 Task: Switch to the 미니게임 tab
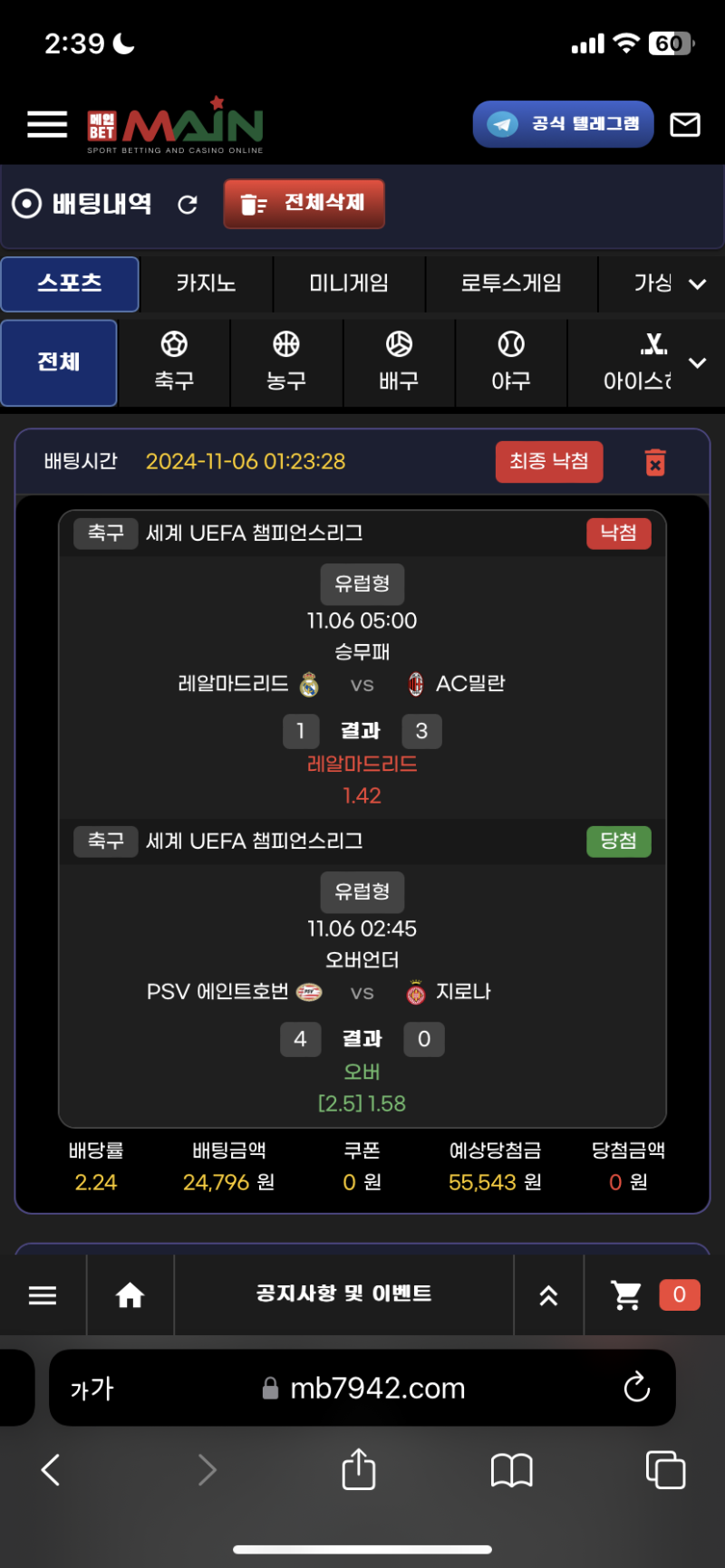(349, 284)
